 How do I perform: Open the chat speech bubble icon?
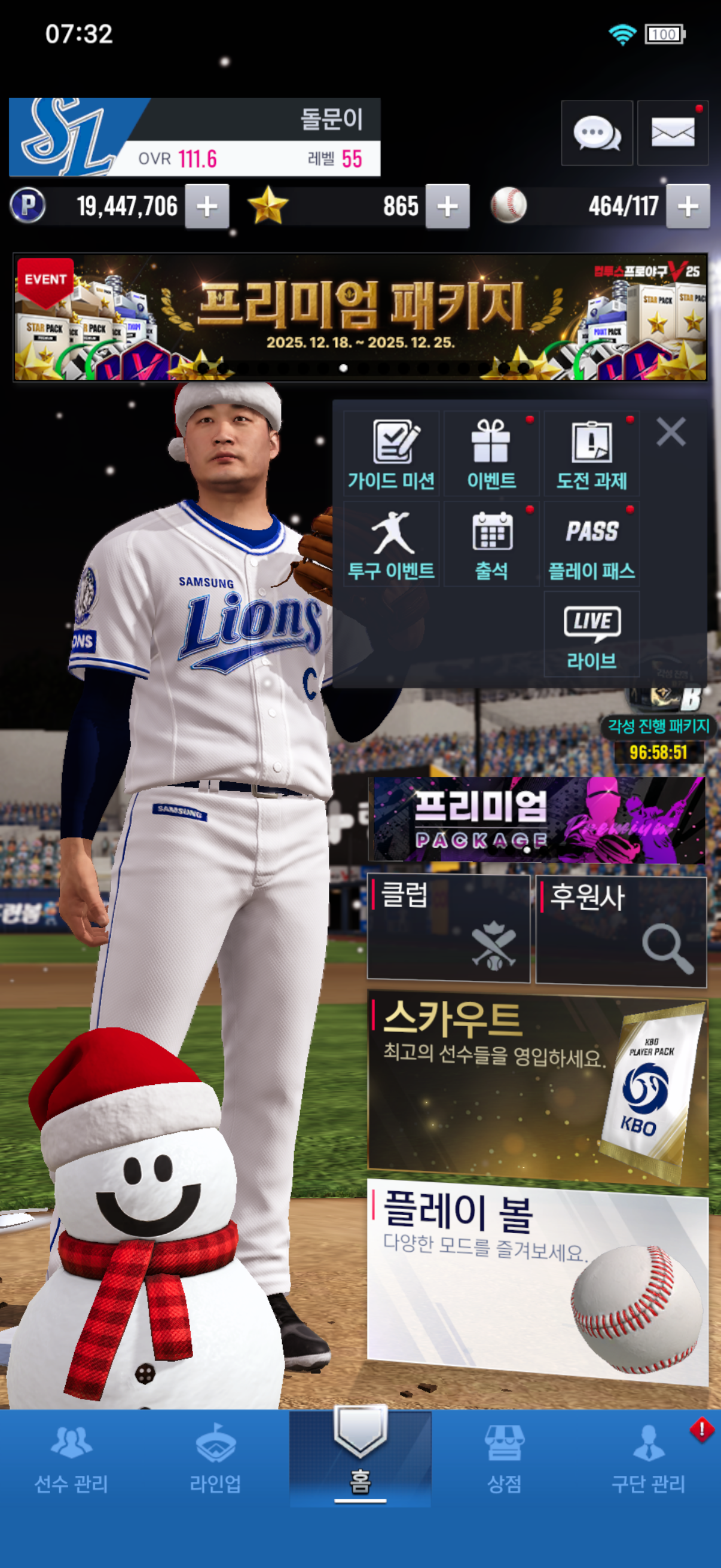click(x=596, y=133)
